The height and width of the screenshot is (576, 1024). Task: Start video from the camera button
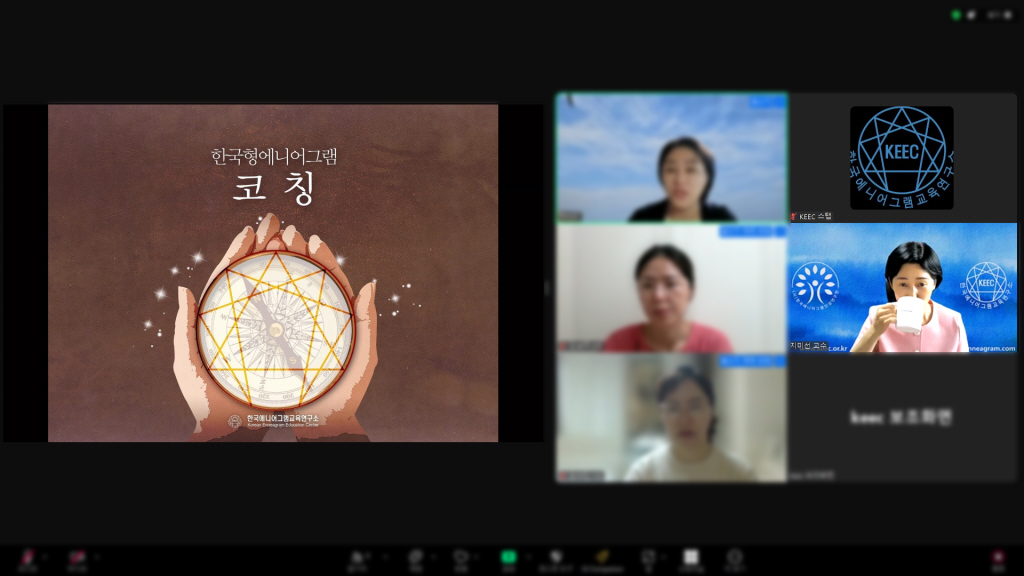pyautogui.click(x=77, y=558)
